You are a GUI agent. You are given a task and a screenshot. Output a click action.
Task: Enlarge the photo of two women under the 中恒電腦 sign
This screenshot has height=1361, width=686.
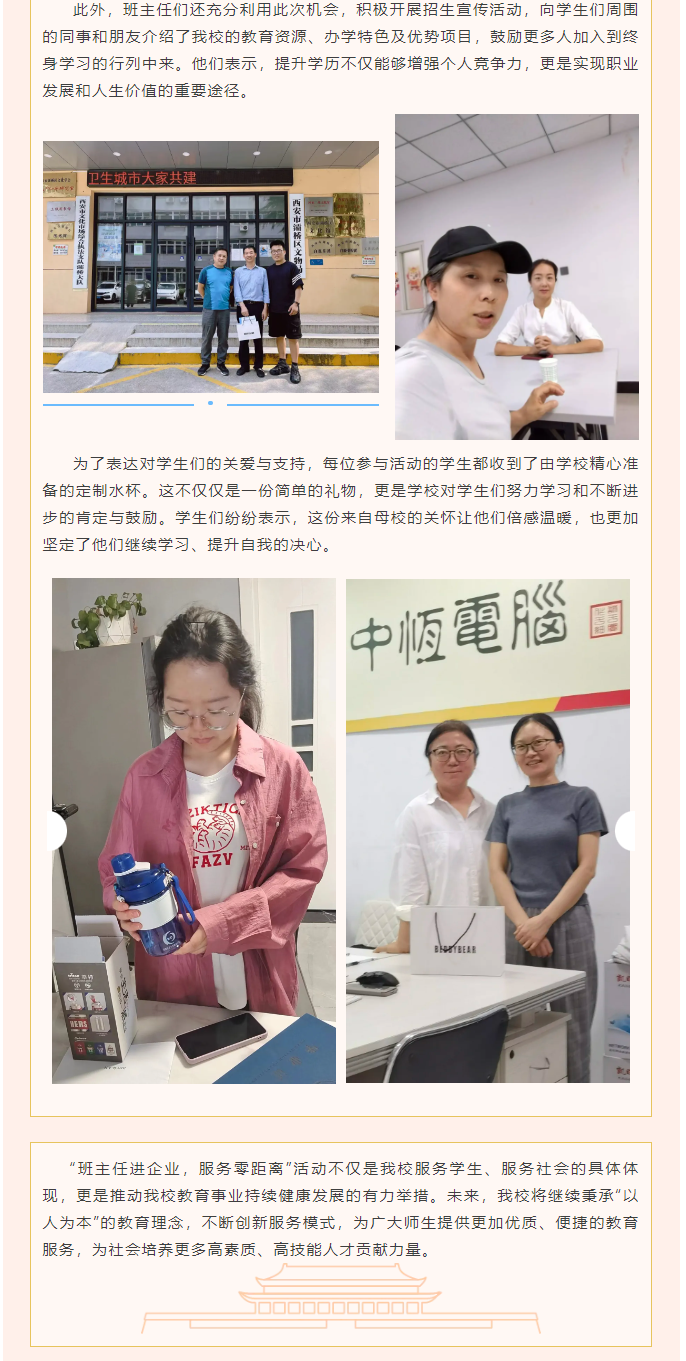point(488,830)
